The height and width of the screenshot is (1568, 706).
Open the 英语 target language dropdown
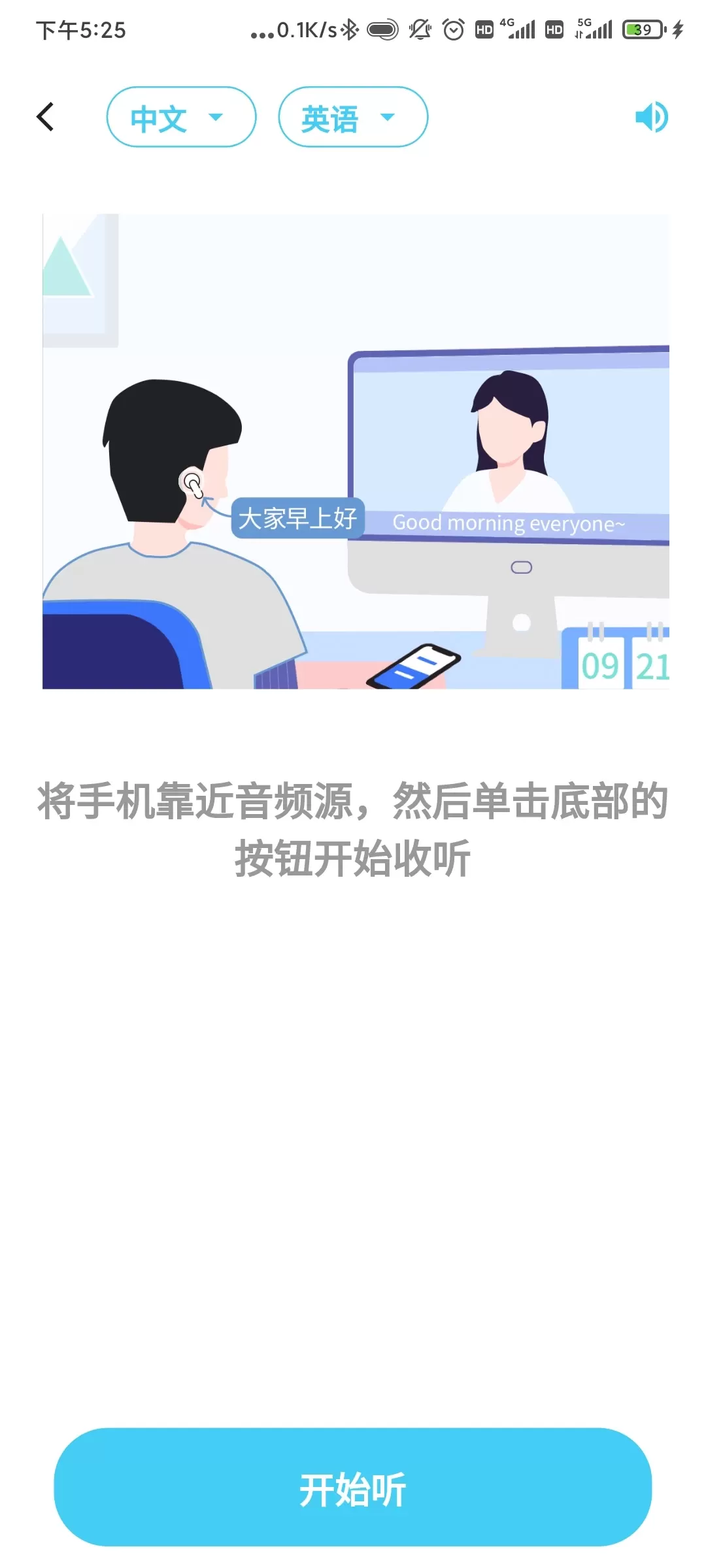[x=353, y=118]
